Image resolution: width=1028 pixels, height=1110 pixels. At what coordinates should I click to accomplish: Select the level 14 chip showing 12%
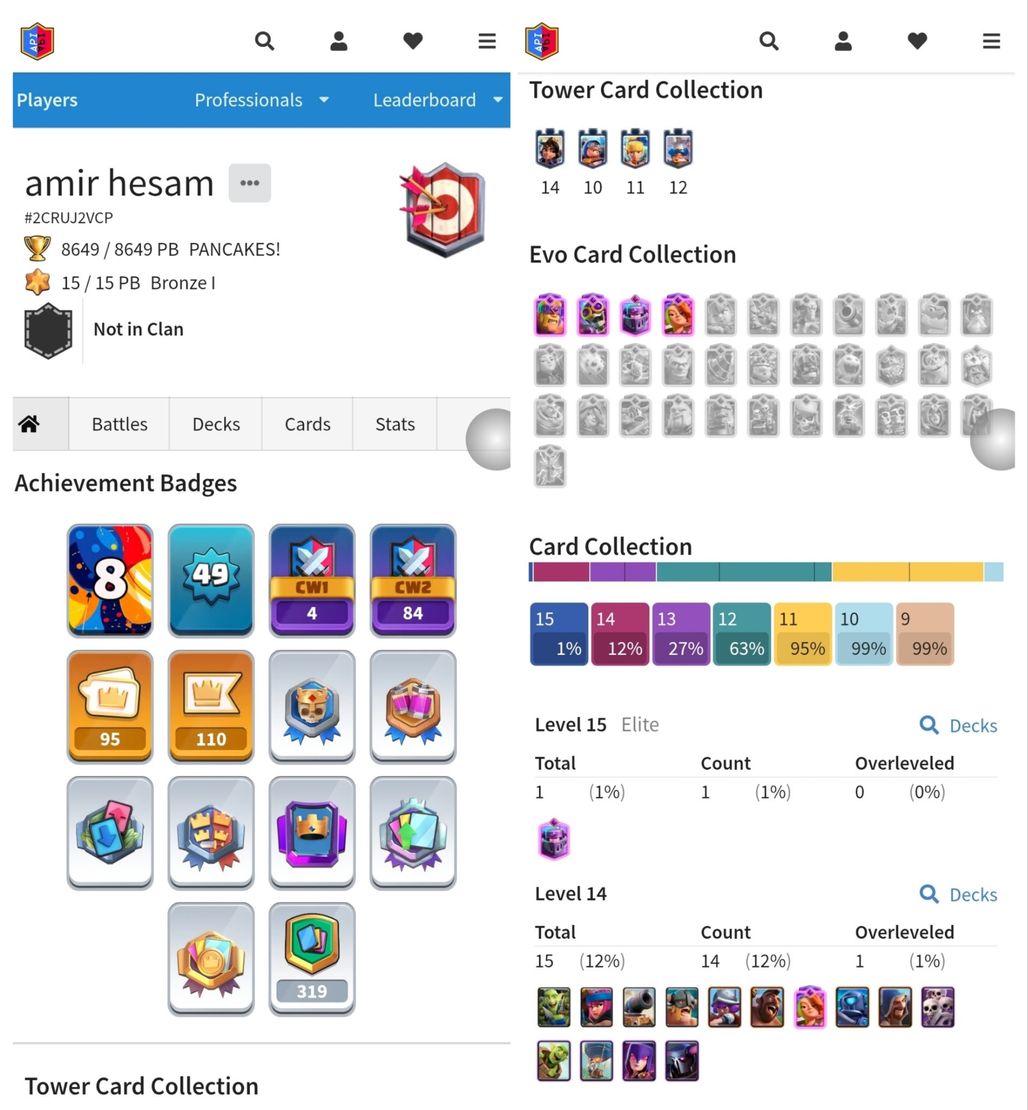tap(620, 634)
